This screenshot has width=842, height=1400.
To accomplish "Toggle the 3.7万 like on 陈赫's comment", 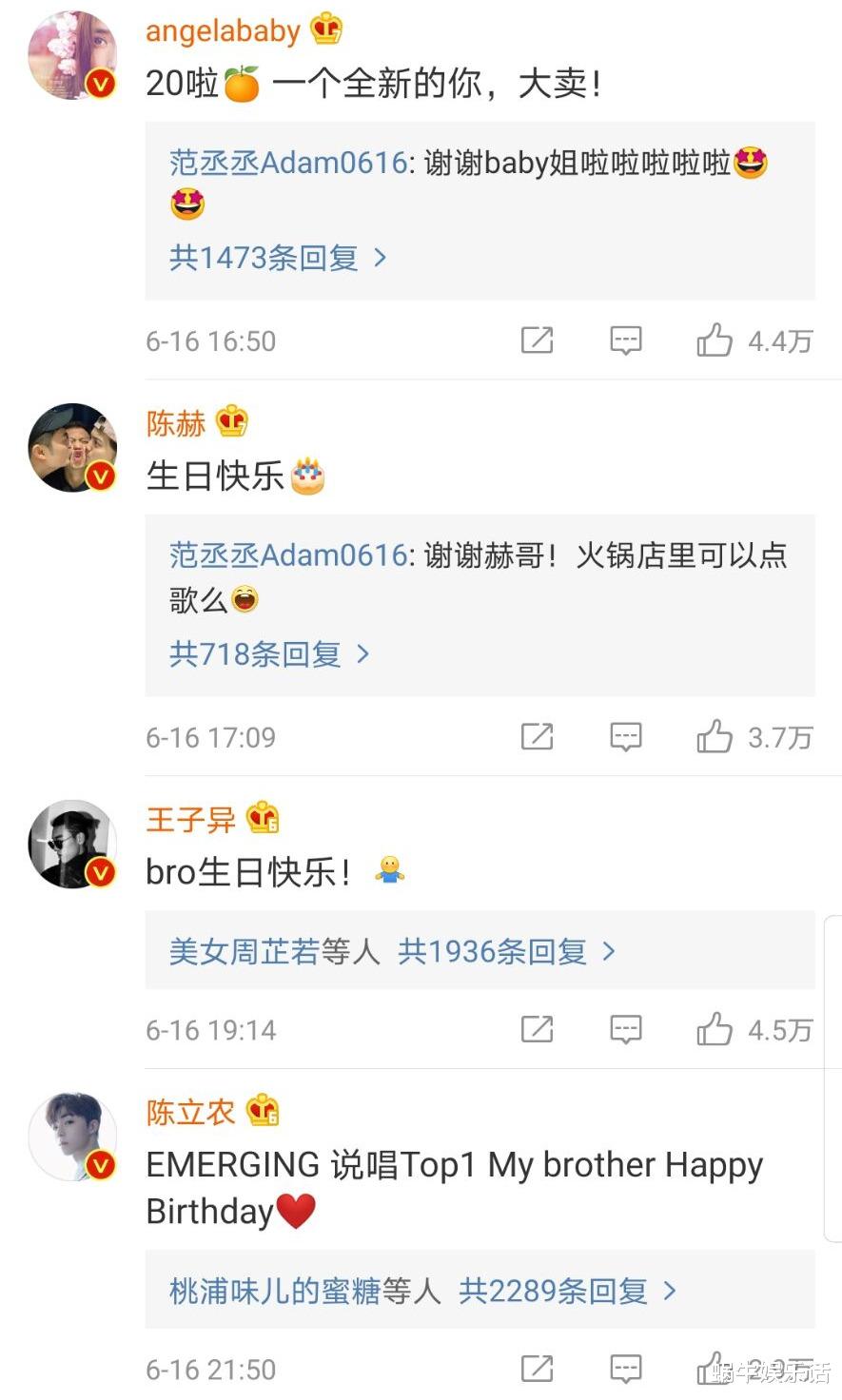I will click(x=715, y=736).
